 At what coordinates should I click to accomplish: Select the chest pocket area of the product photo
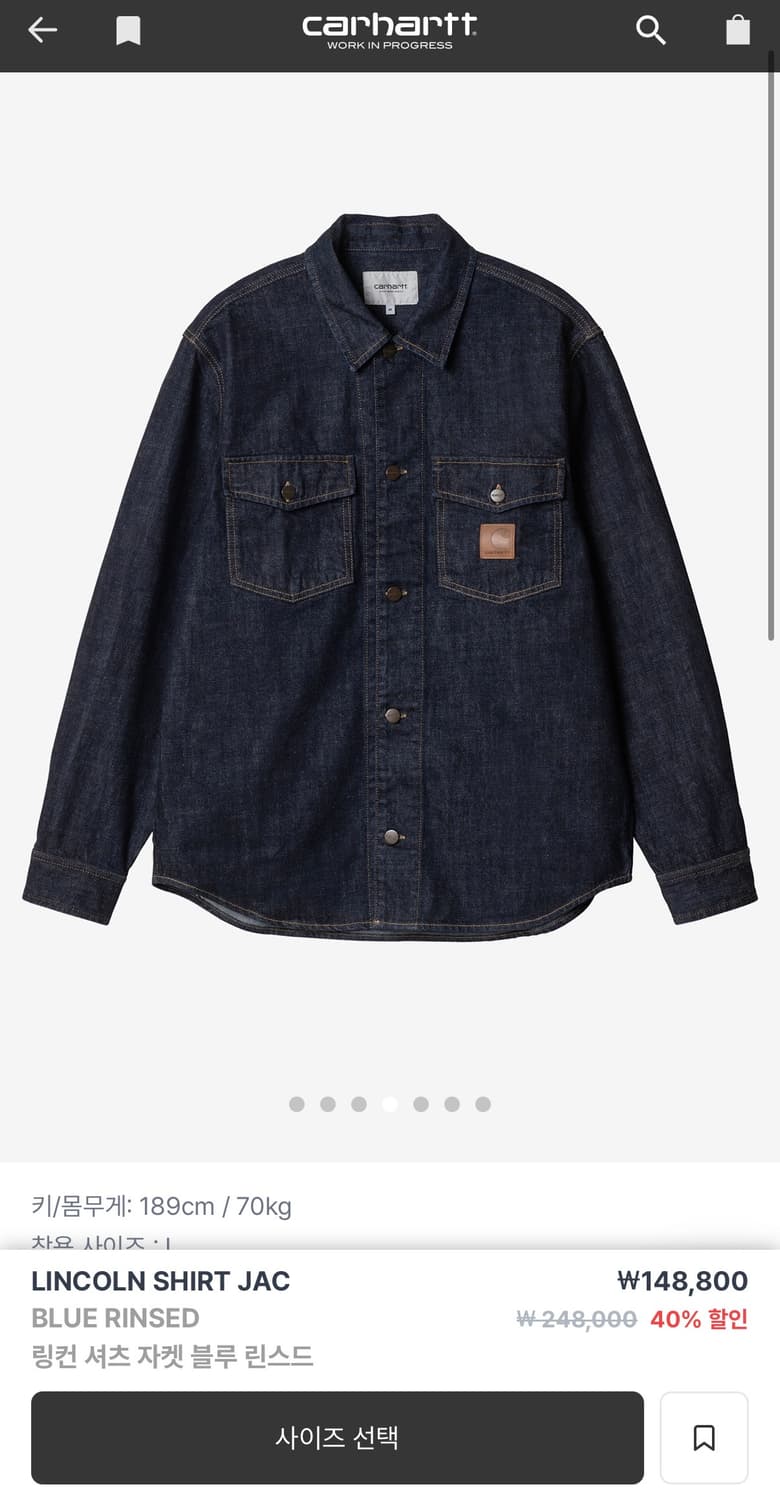(290, 530)
